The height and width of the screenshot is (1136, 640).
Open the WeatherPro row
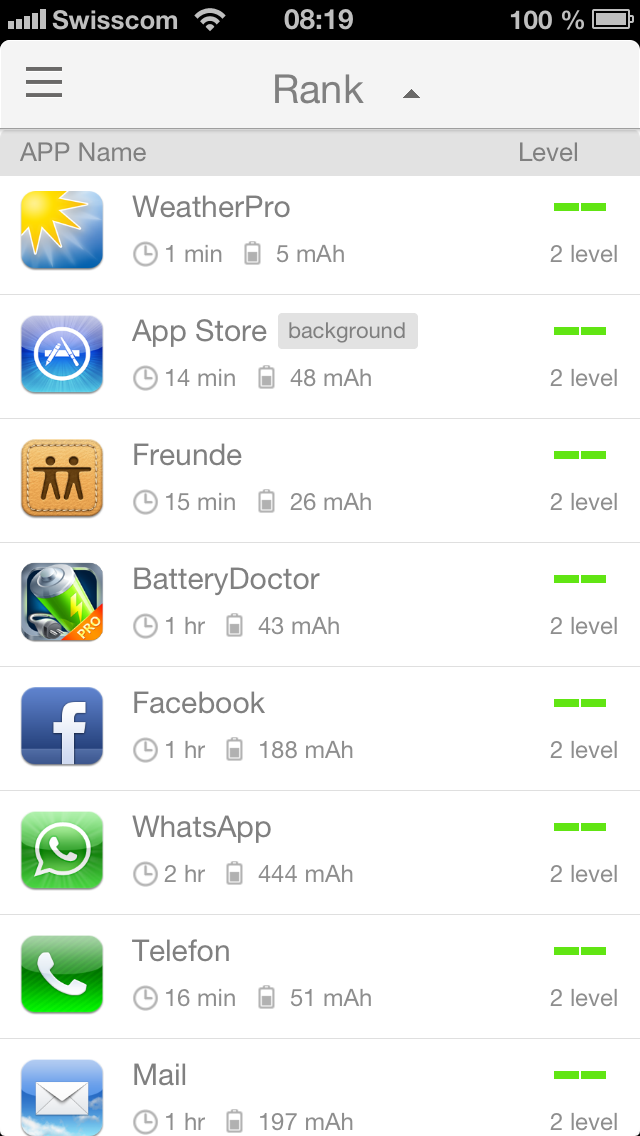320,235
